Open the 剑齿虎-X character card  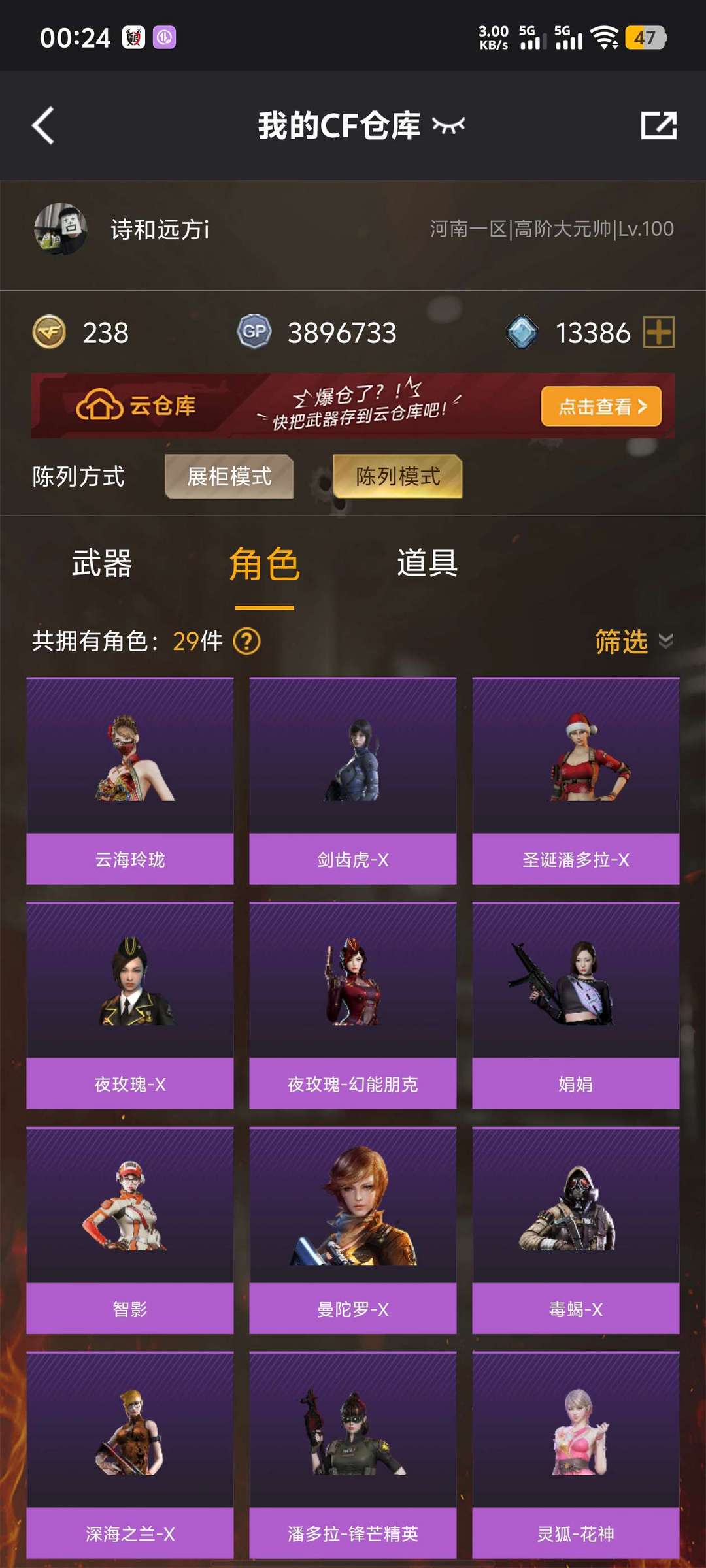coord(353,781)
